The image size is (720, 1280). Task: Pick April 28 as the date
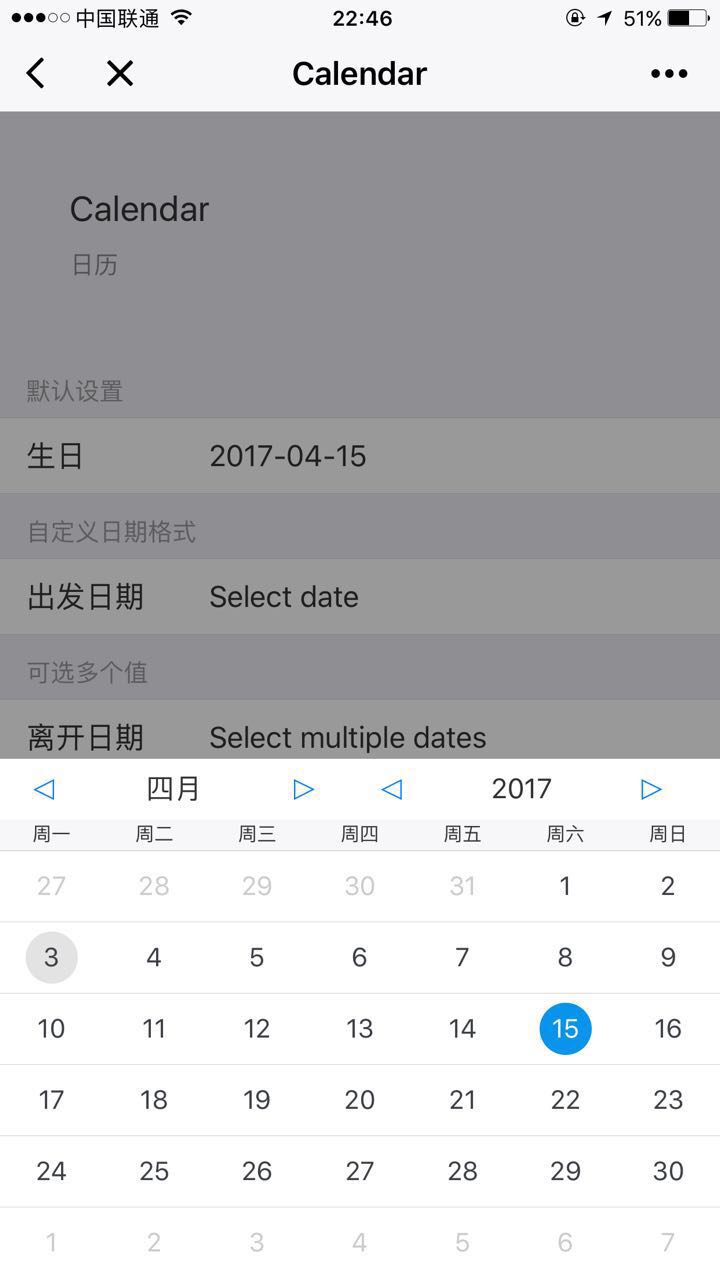[x=462, y=1171]
